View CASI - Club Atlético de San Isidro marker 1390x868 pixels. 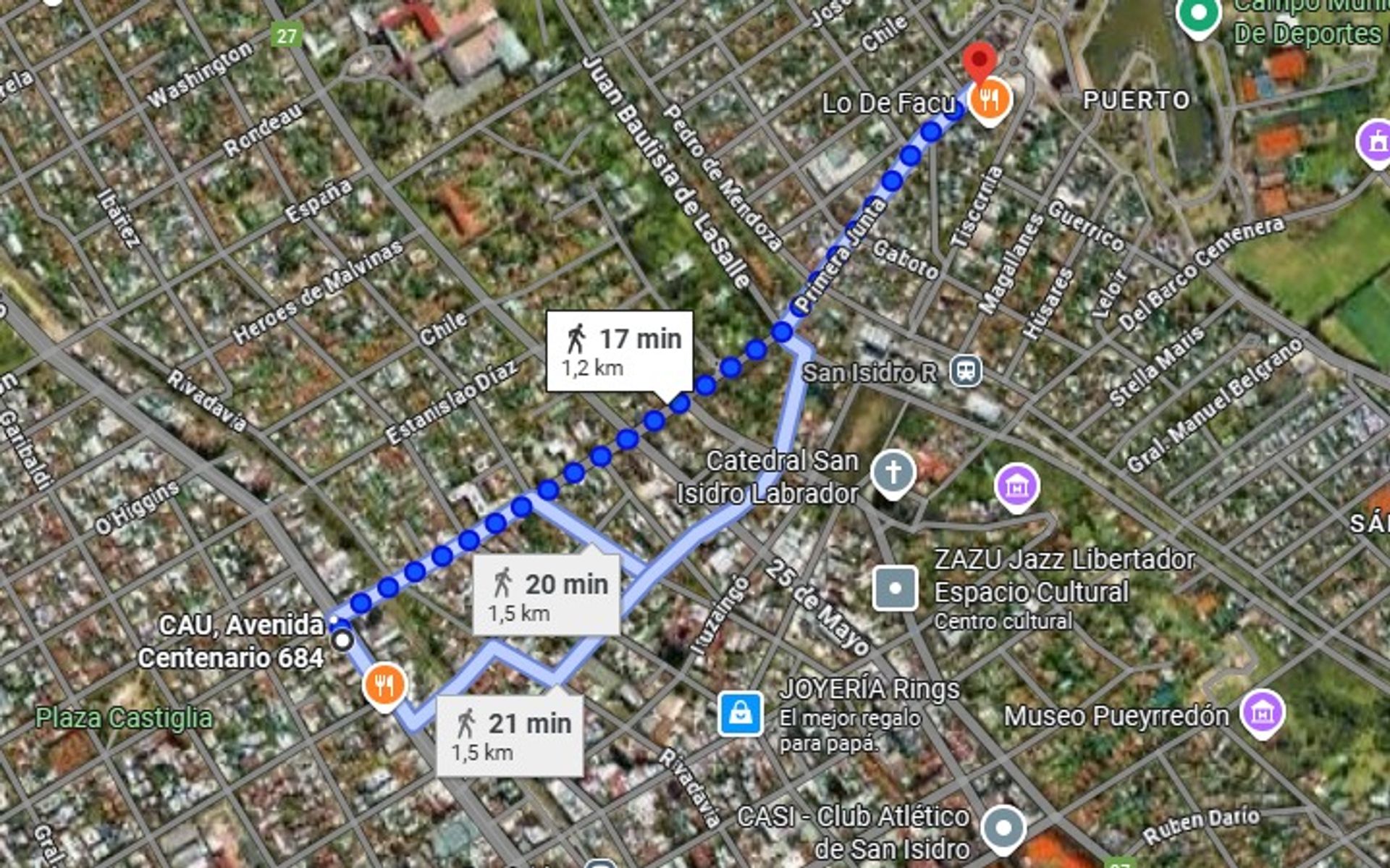[1003, 828]
